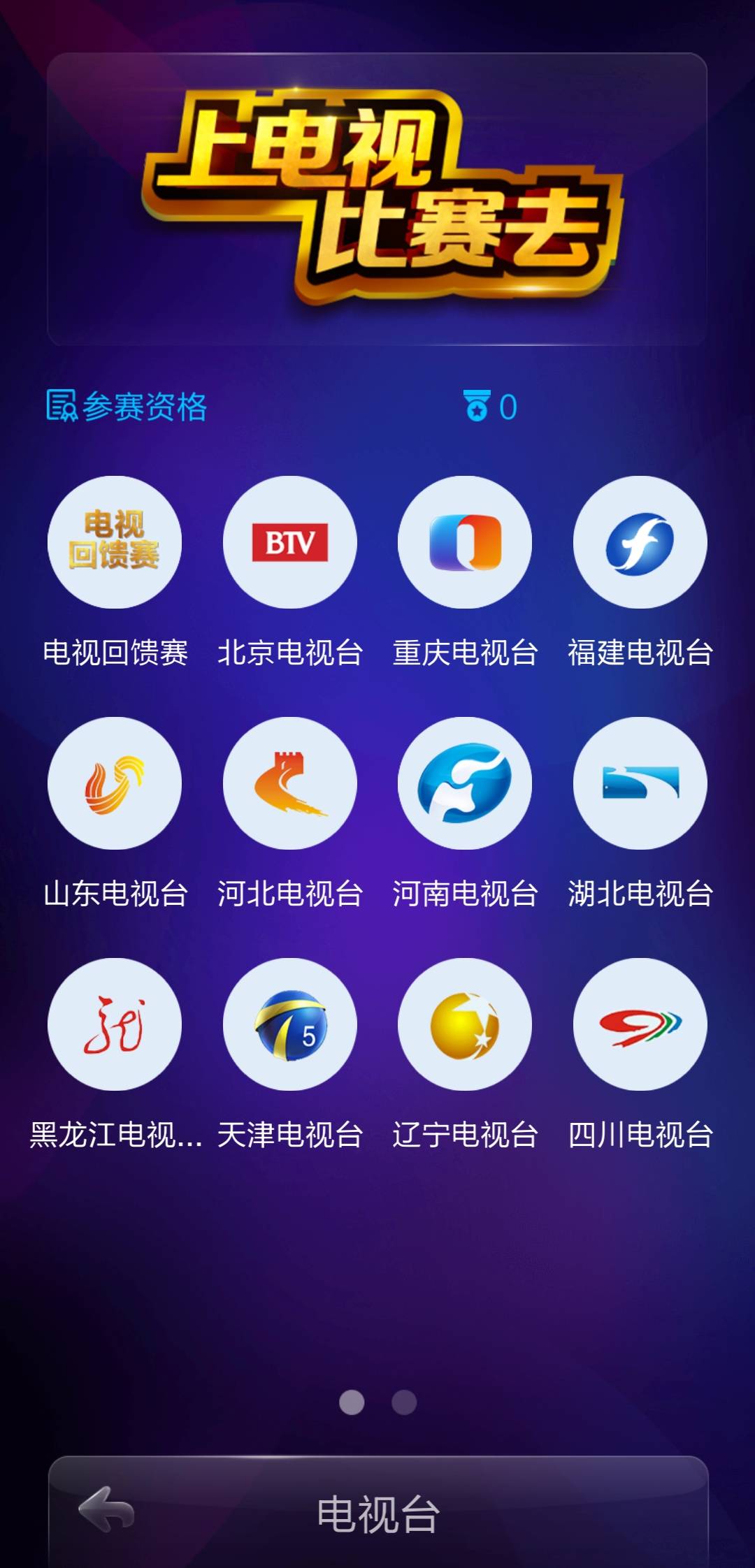Open the 河南电视台 channel icon
Screen dimensions: 755x1568
464,784
